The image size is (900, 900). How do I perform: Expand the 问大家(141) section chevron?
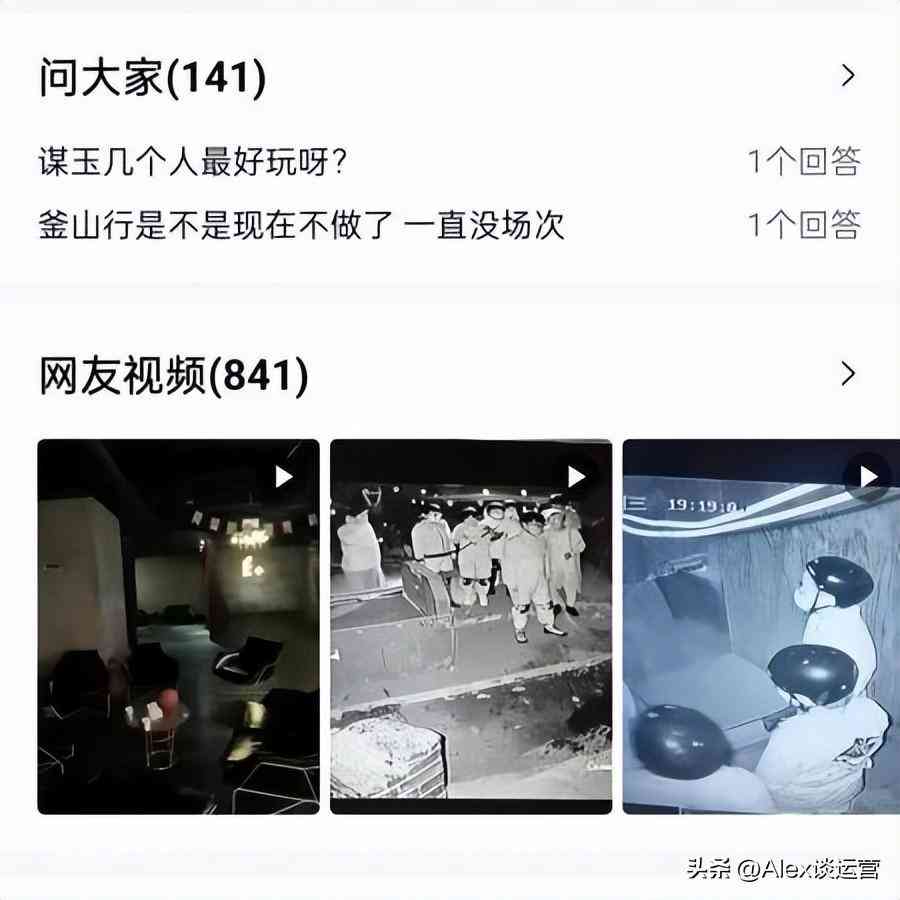[x=848, y=76]
